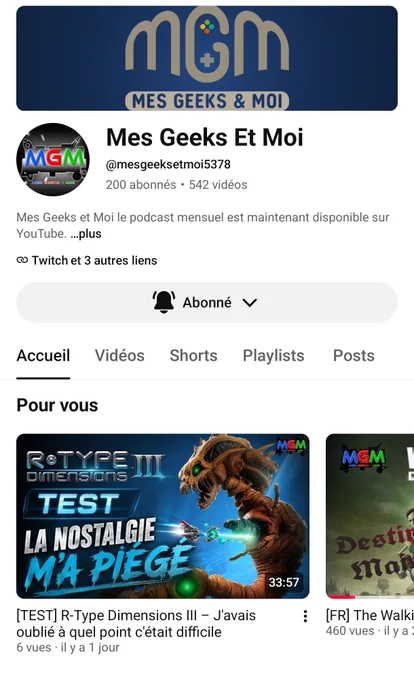
Task: View the Mes Geeks Et Moi channel avatar
Action: (53, 160)
